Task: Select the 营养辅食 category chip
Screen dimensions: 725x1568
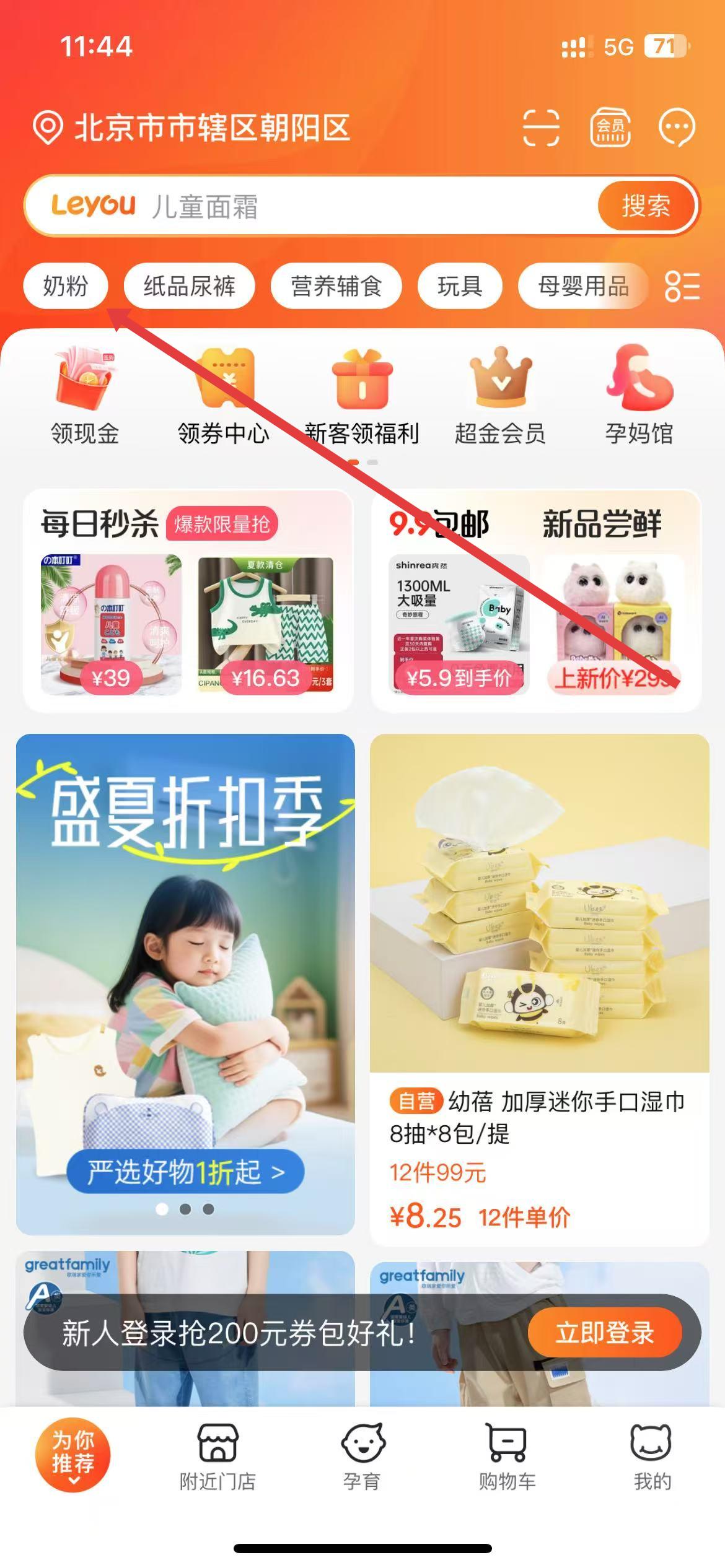Action: point(336,286)
